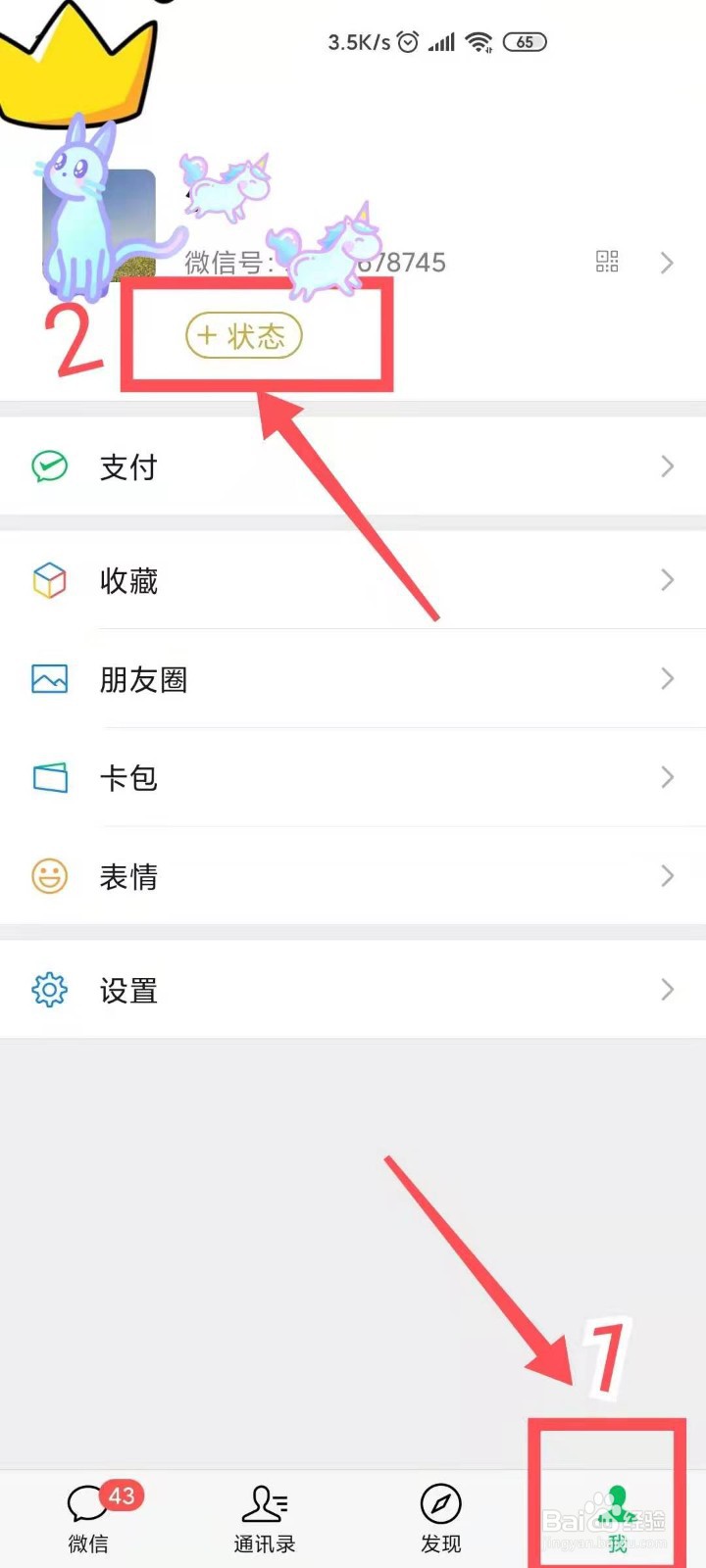Select the 支付 payment icon
The image size is (706, 1568).
click(49, 466)
